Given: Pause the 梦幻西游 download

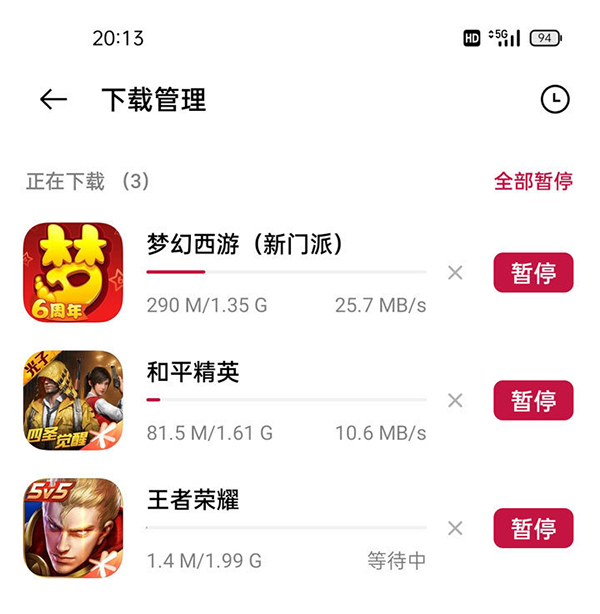Looking at the screenshot, I should (x=533, y=273).
